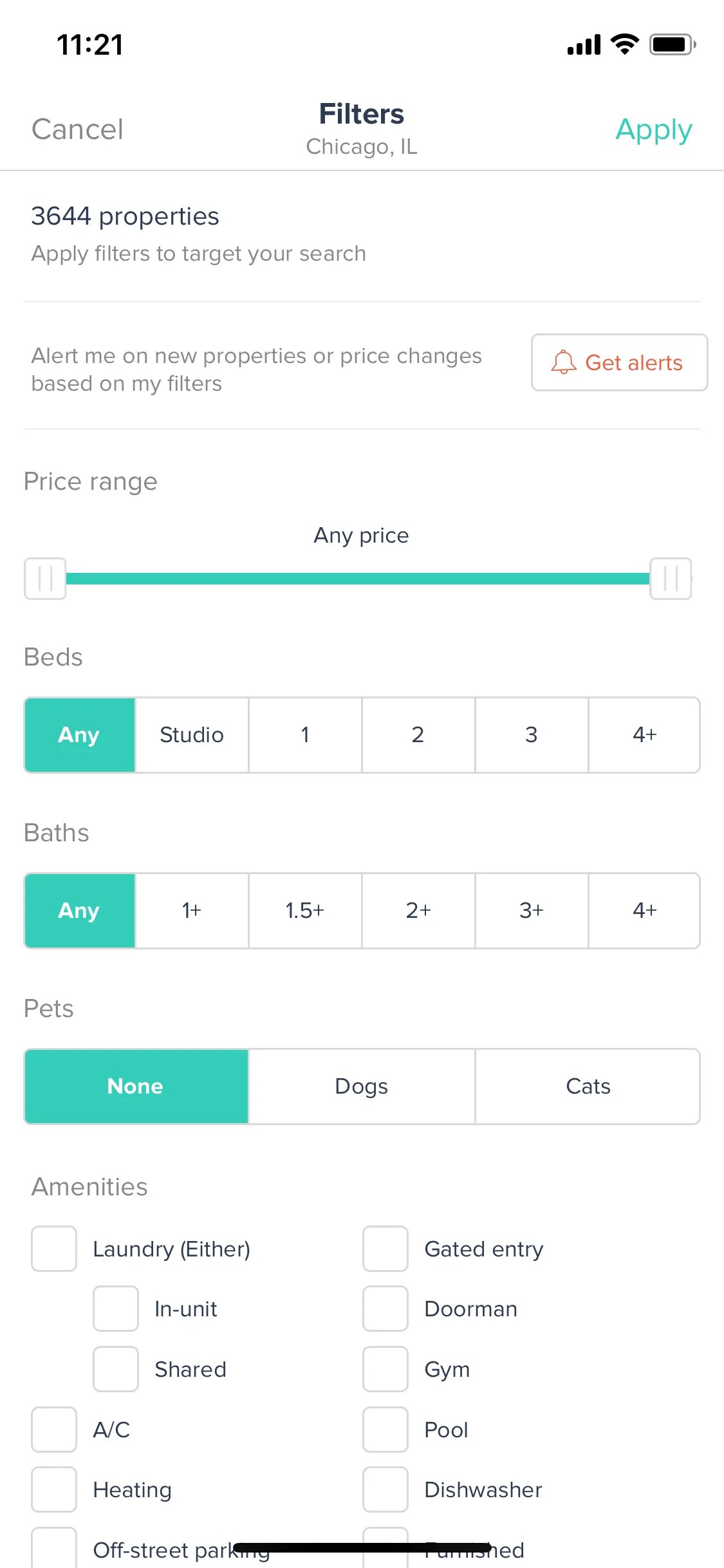724x1568 pixels.
Task: Choose 3+ baths filter
Action: point(532,910)
